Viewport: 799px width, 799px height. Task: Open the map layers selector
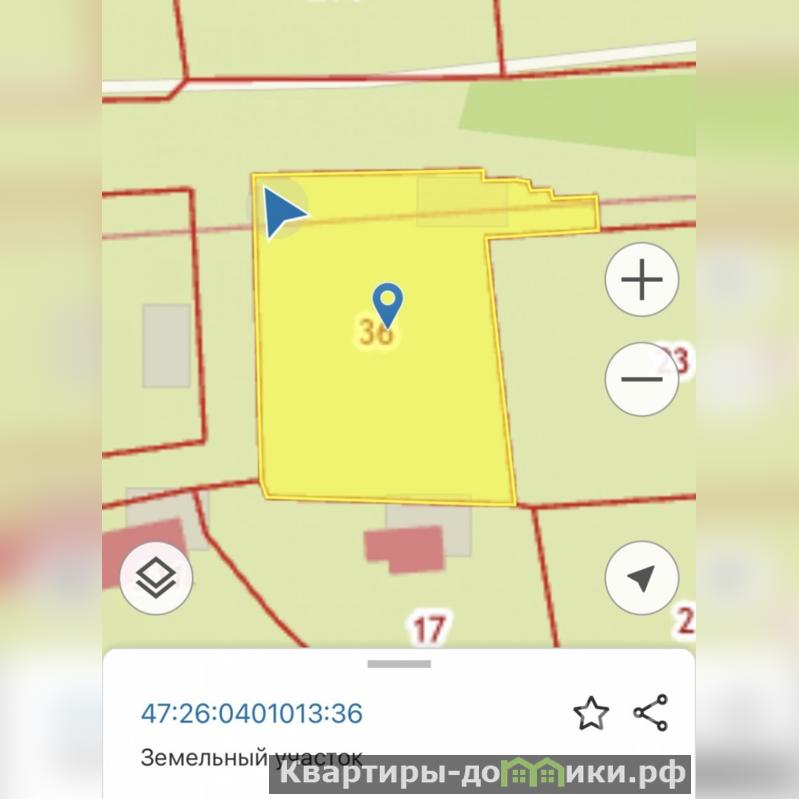[x=156, y=578]
